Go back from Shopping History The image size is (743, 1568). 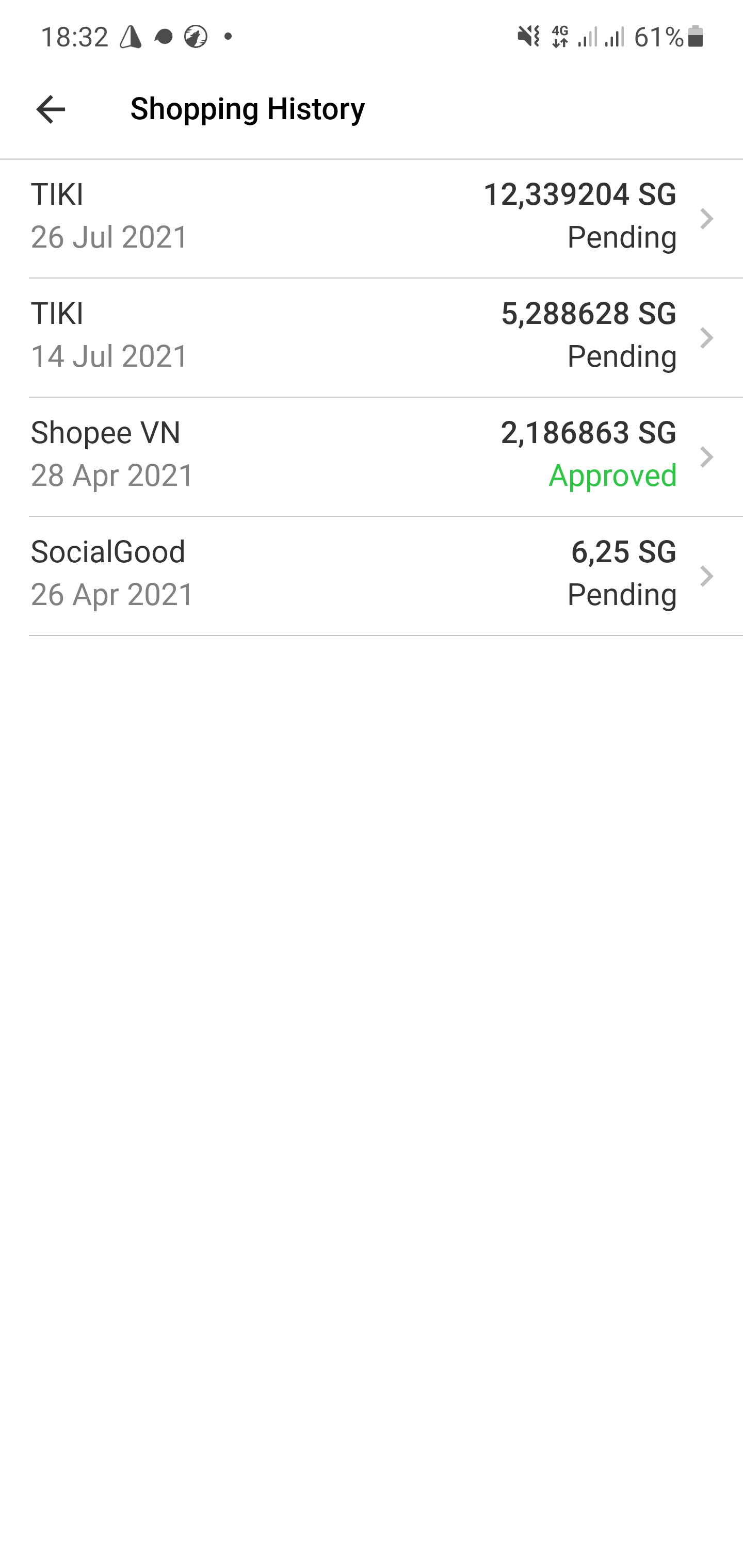[x=51, y=109]
